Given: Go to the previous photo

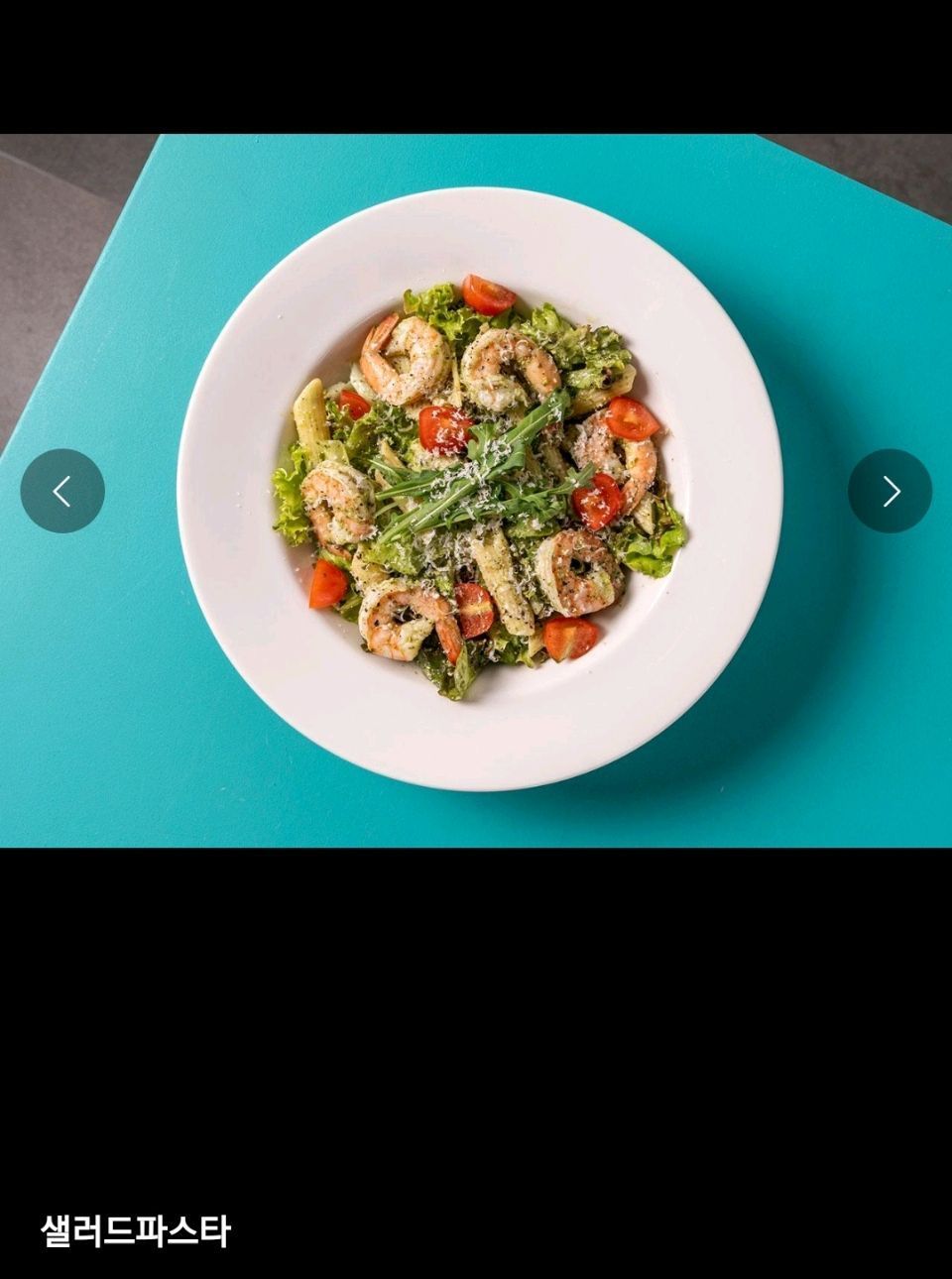Looking at the screenshot, I should pyautogui.click(x=62, y=491).
